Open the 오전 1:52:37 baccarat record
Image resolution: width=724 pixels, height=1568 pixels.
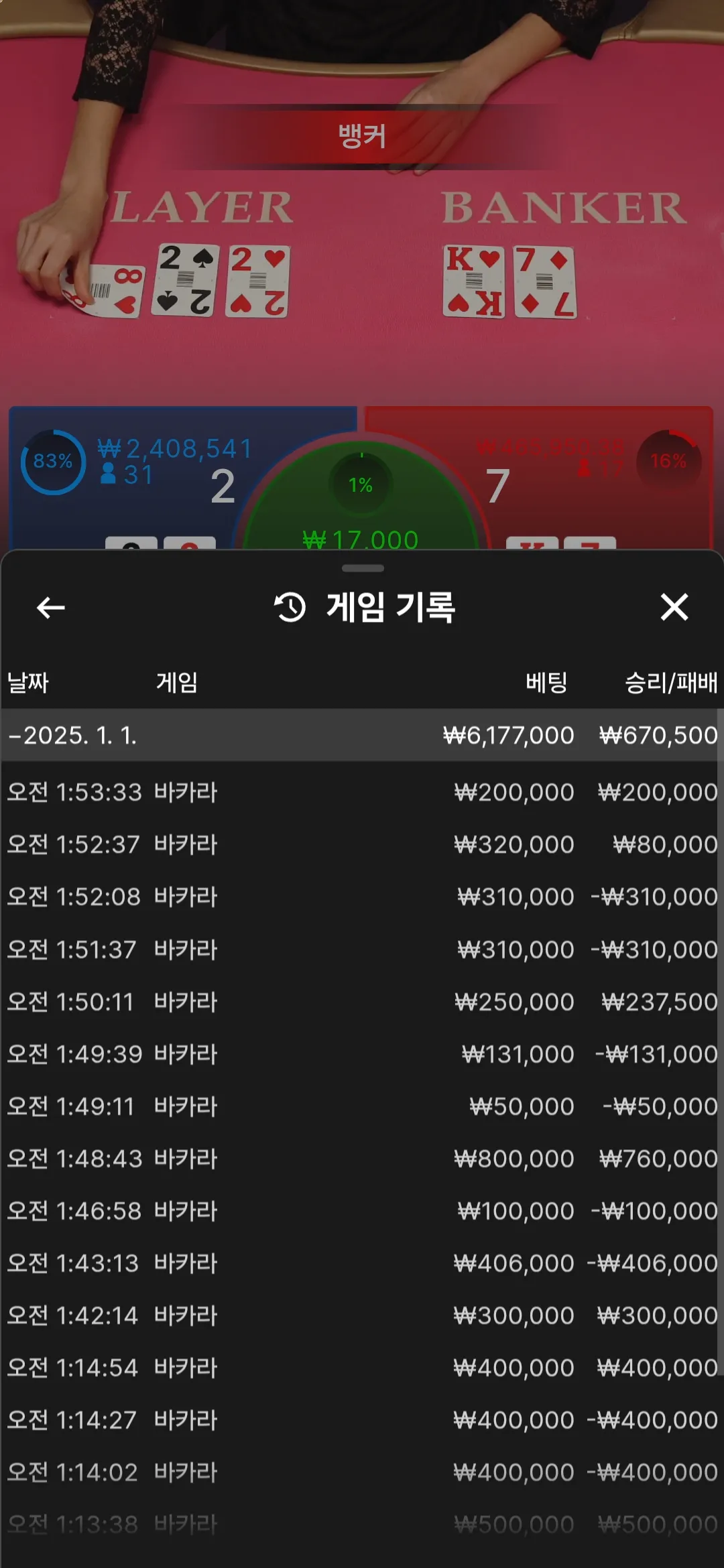(362, 844)
